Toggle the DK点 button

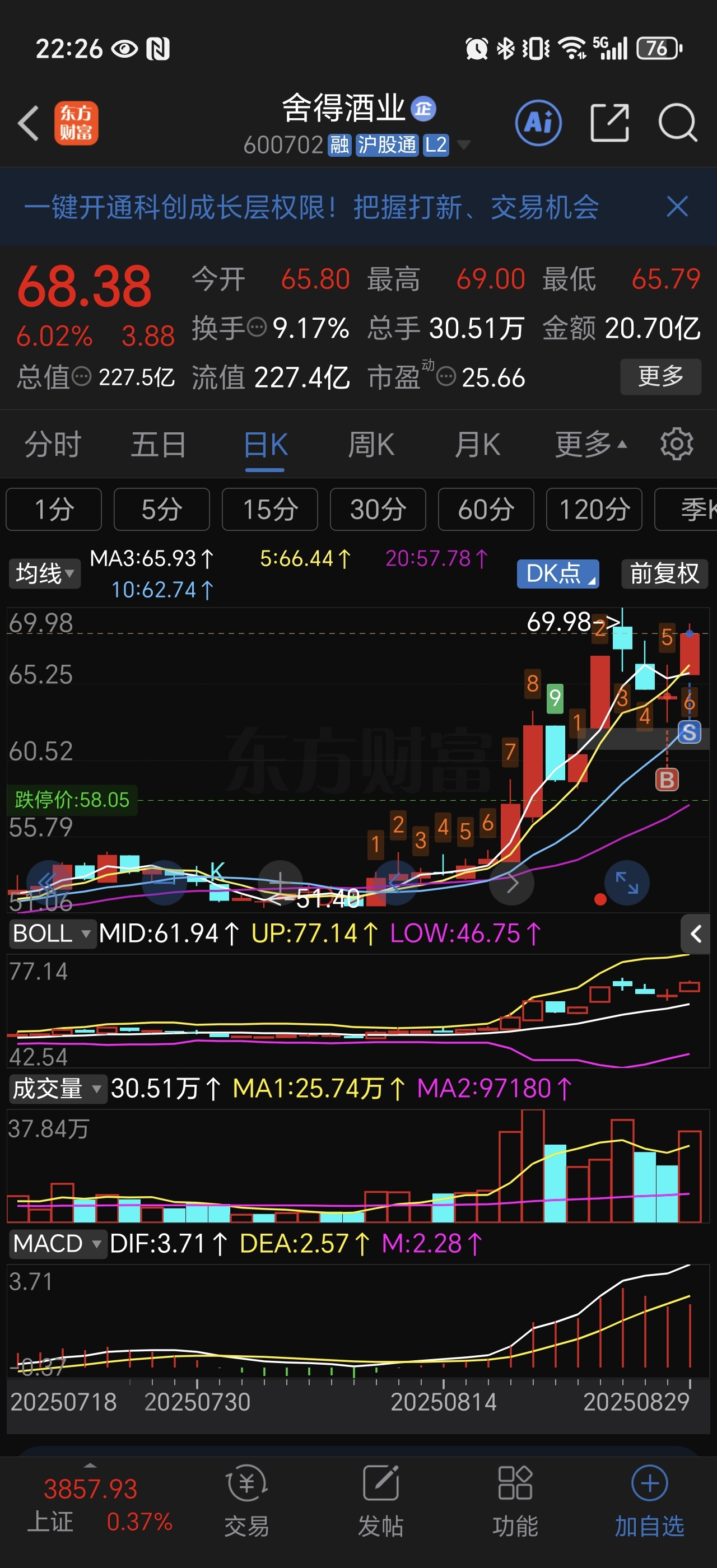tap(557, 573)
